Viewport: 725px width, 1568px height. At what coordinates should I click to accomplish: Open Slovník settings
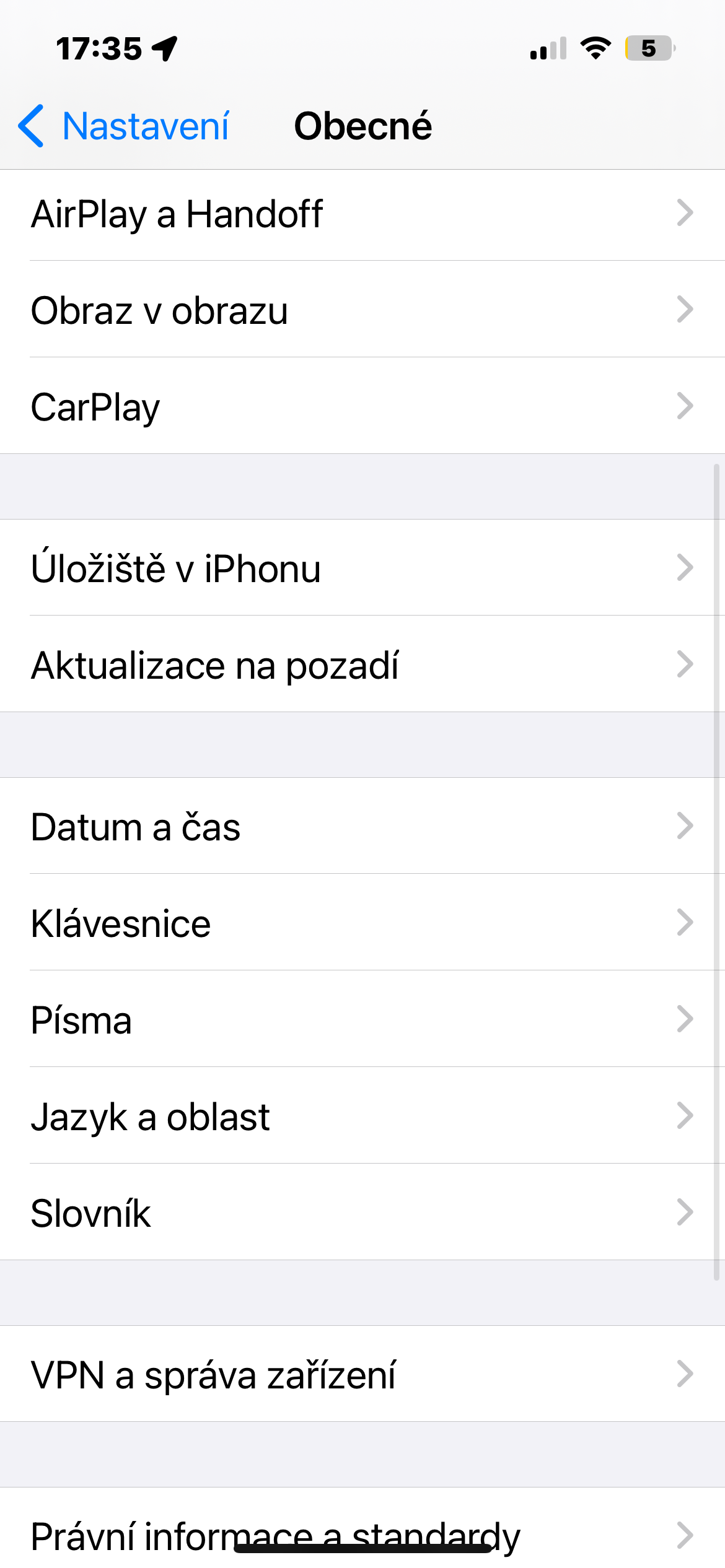pyautogui.click(x=362, y=1213)
